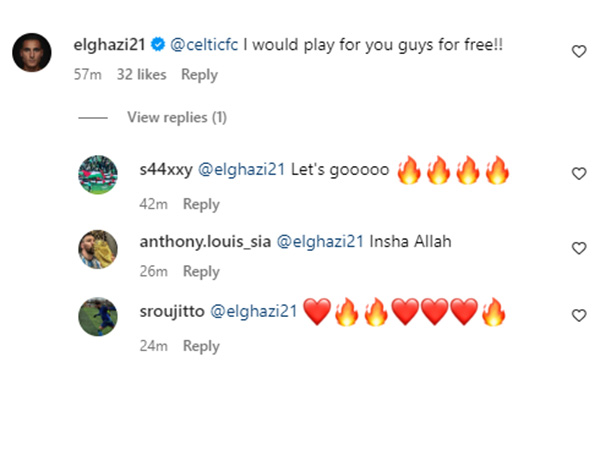This screenshot has width=600, height=450.
Task: Like anthony.louis_sia's comment
Action: pos(578,248)
